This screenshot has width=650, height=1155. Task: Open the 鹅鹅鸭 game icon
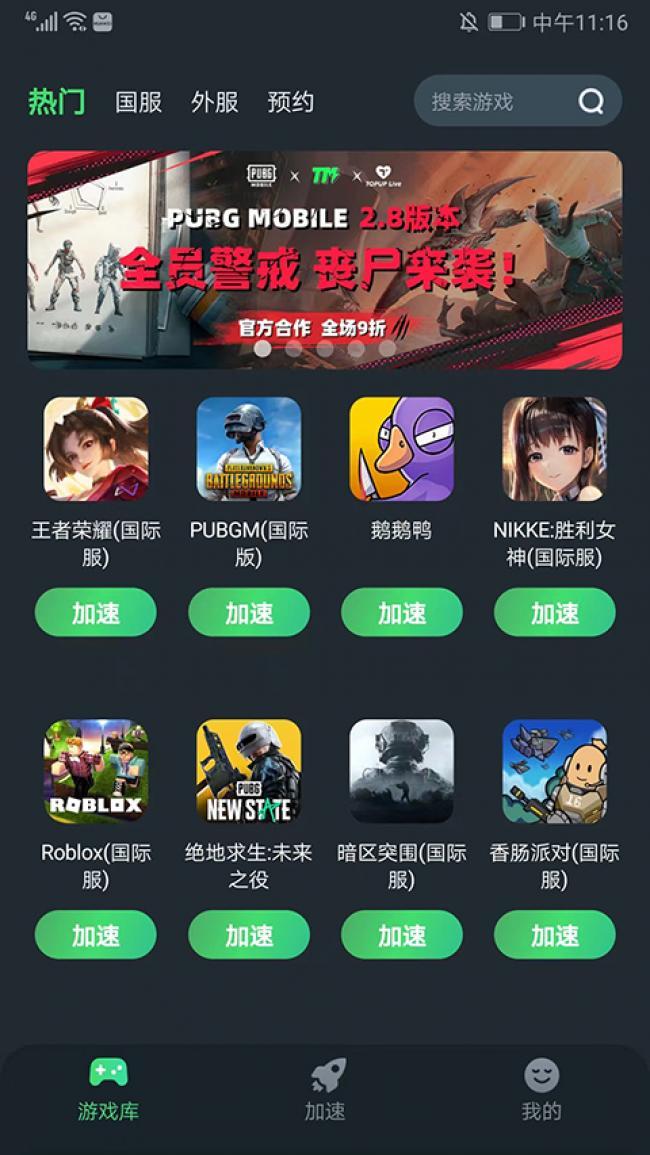pyautogui.click(x=402, y=449)
